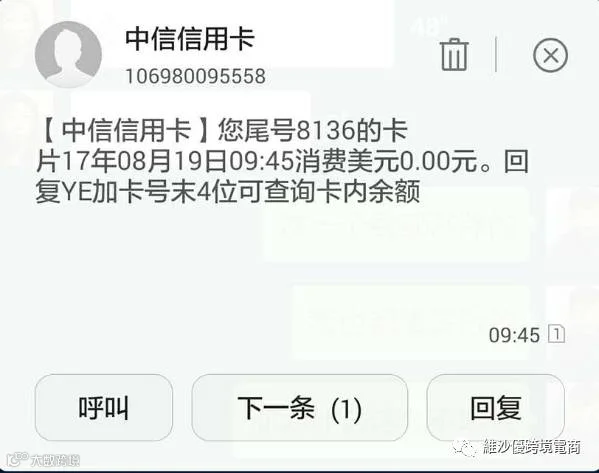Go to the next message 下一条 (1)
Viewport: 599px width, 473px height.
pos(300,408)
